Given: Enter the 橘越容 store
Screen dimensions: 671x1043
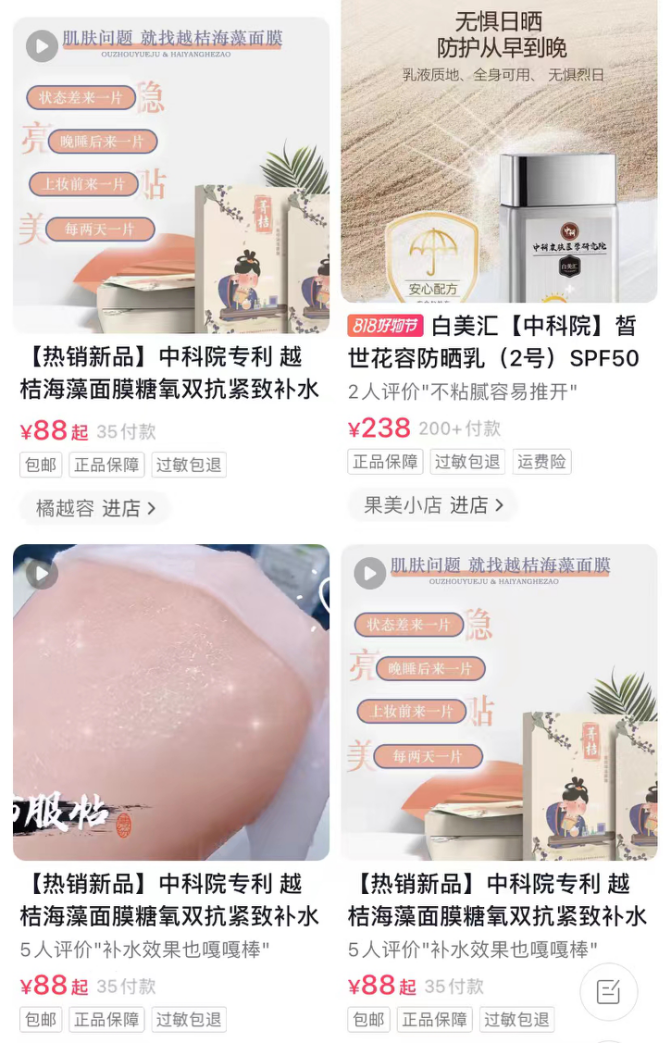Looking at the screenshot, I should (96, 508).
